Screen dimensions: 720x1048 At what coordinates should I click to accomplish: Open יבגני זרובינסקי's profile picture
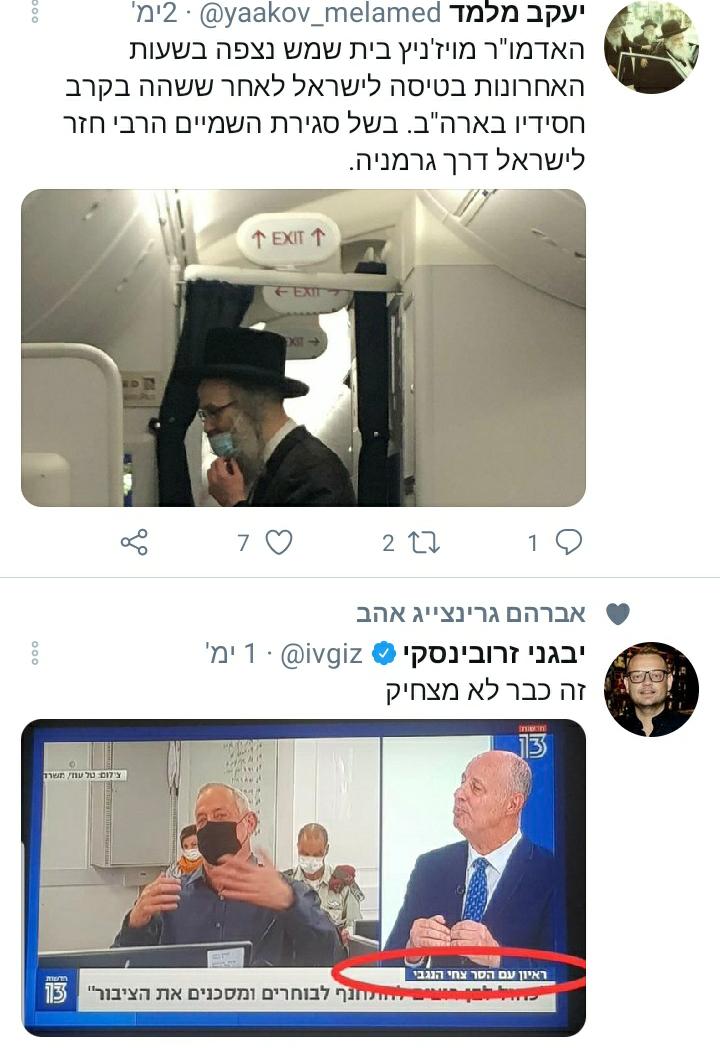(x=652, y=689)
